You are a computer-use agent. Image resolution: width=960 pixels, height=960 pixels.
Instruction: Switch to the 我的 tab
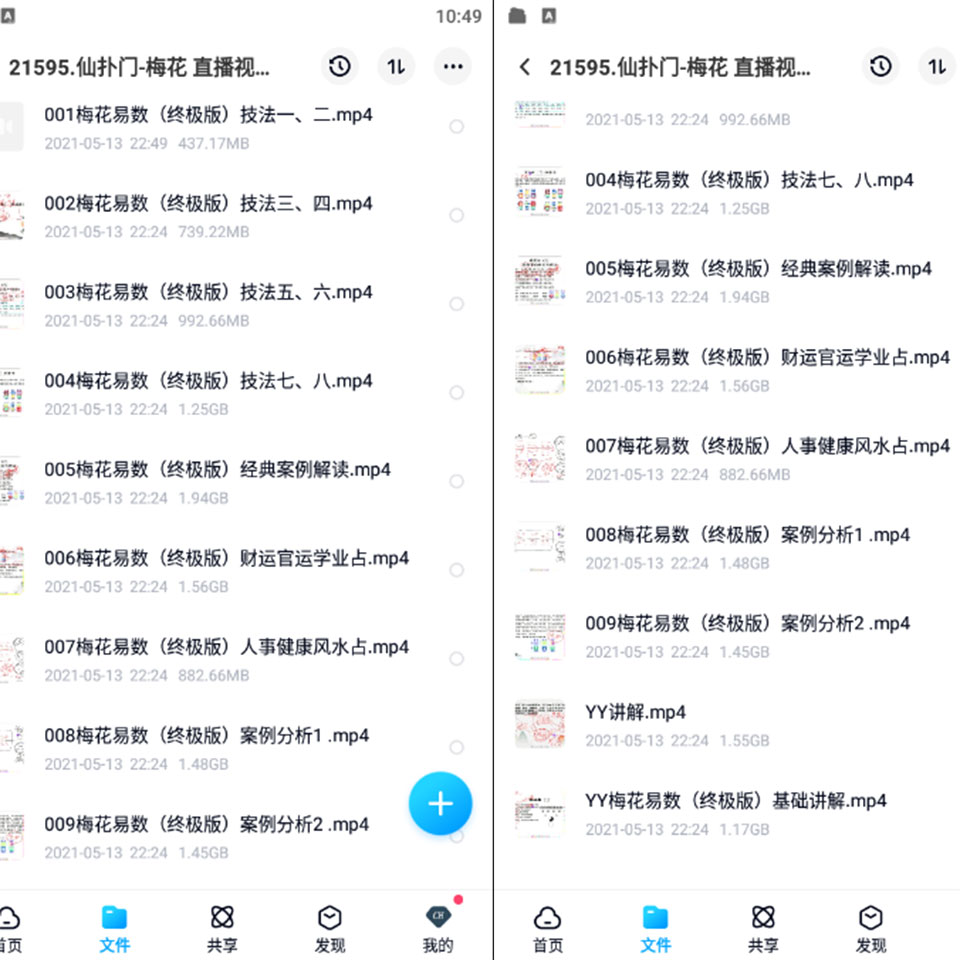click(x=437, y=929)
